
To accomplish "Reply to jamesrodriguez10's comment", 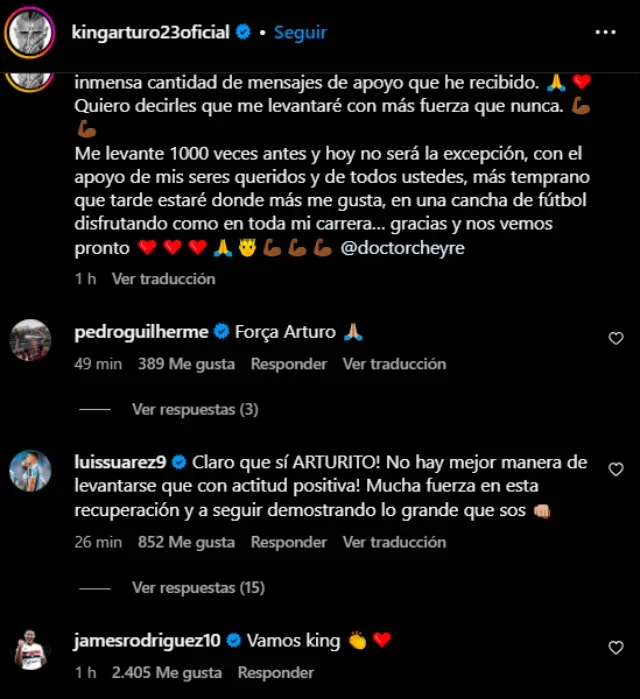I will click(x=275, y=672).
